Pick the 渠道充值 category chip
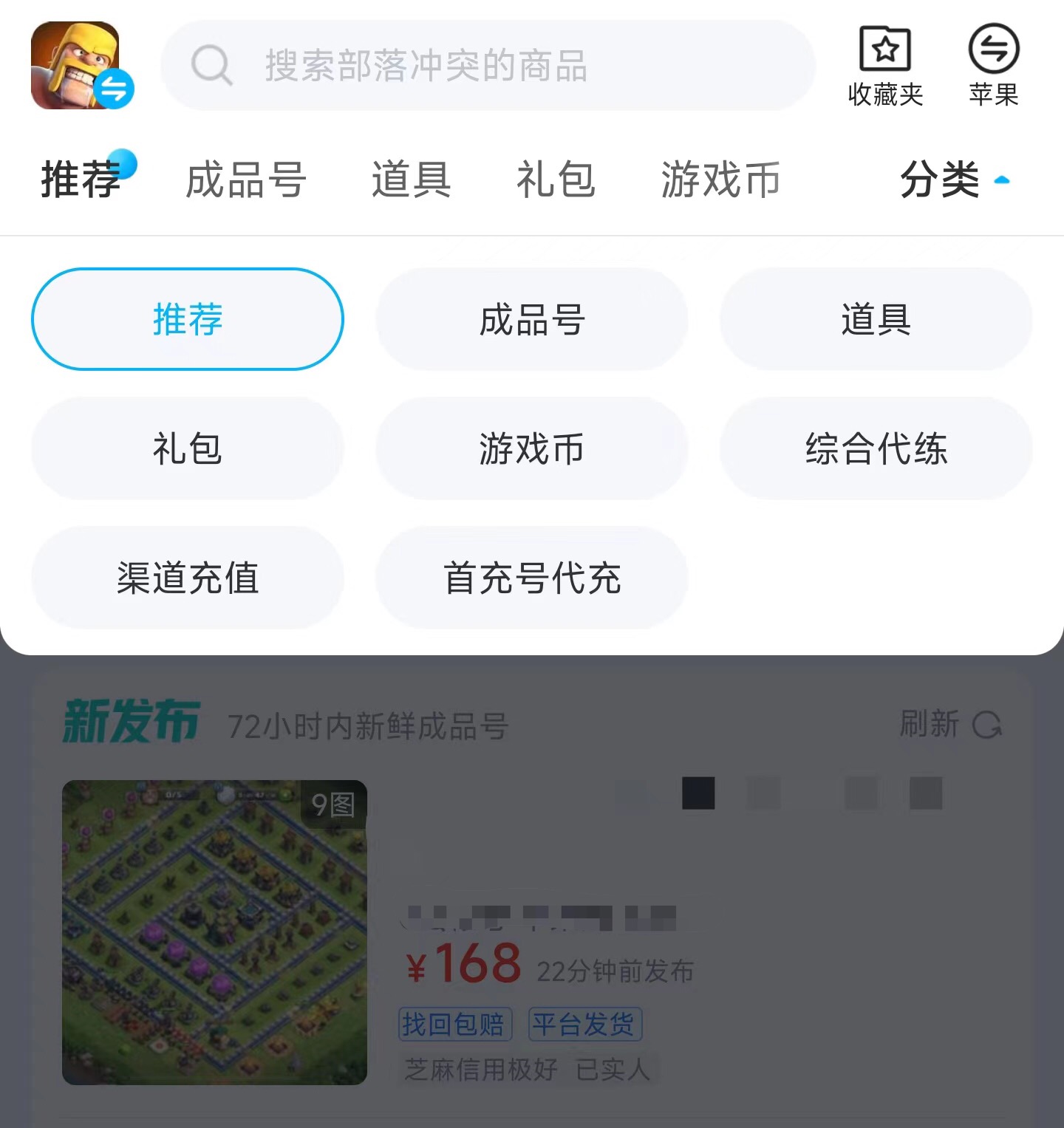This screenshot has height=1128, width=1064. (188, 578)
